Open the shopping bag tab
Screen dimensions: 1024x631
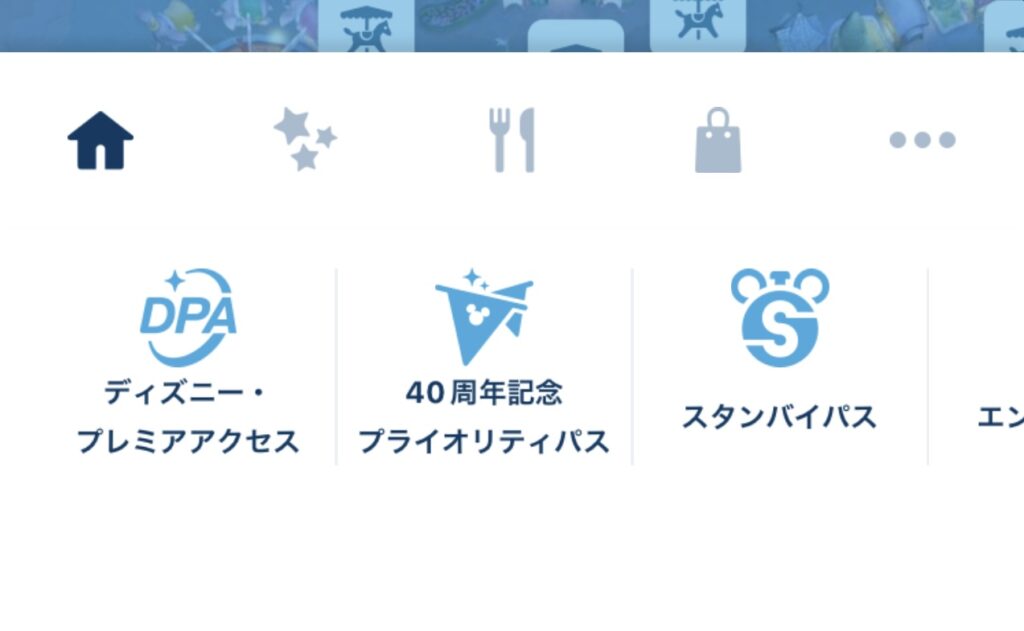click(718, 140)
